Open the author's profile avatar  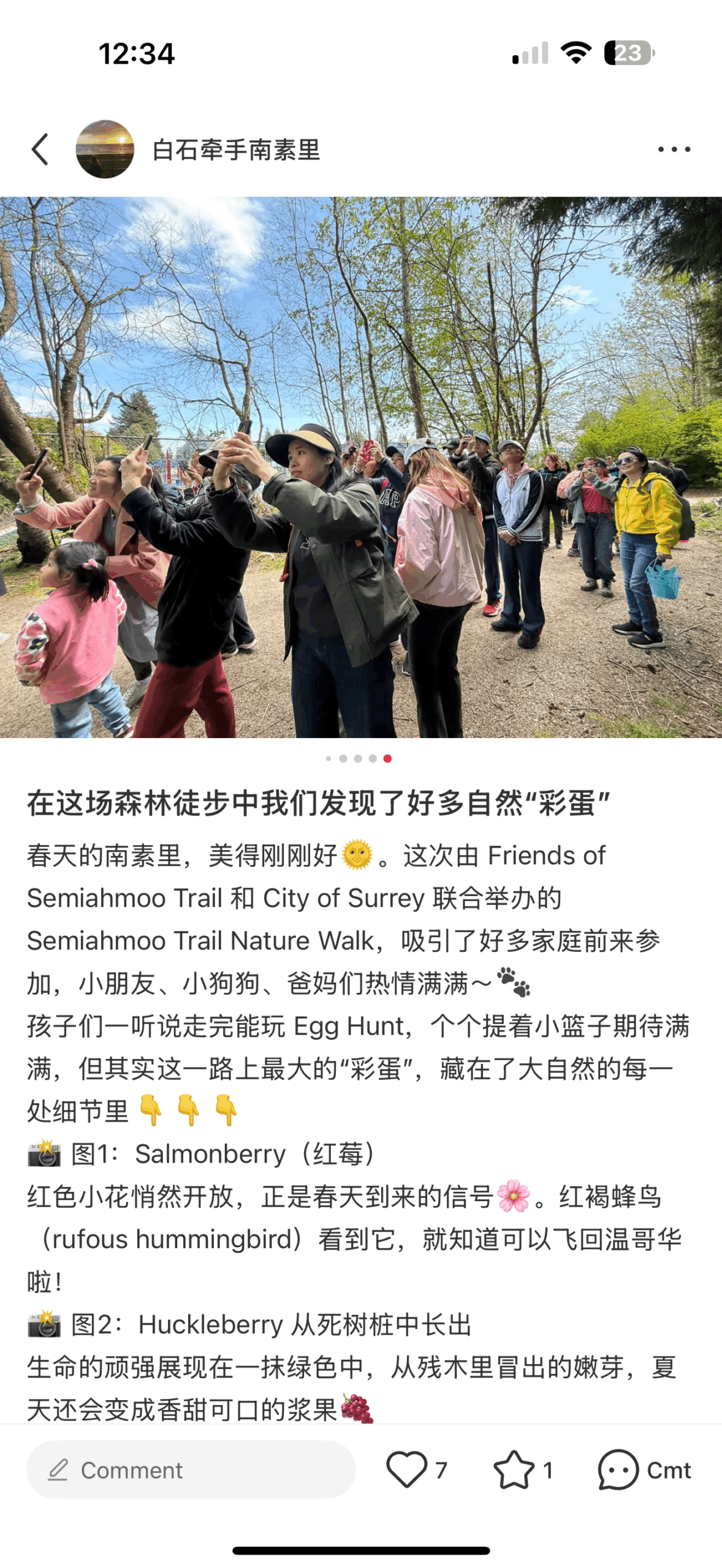(x=105, y=149)
